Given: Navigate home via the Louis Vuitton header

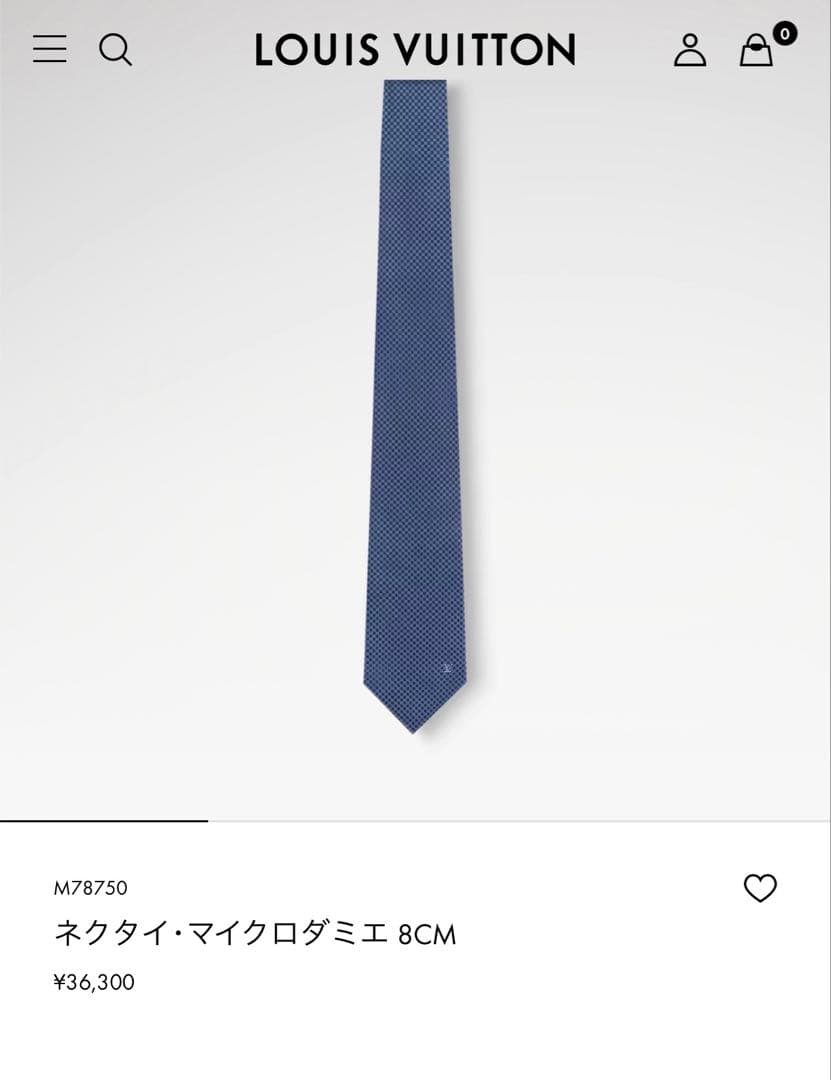Looking at the screenshot, I should tap(415, 49).
